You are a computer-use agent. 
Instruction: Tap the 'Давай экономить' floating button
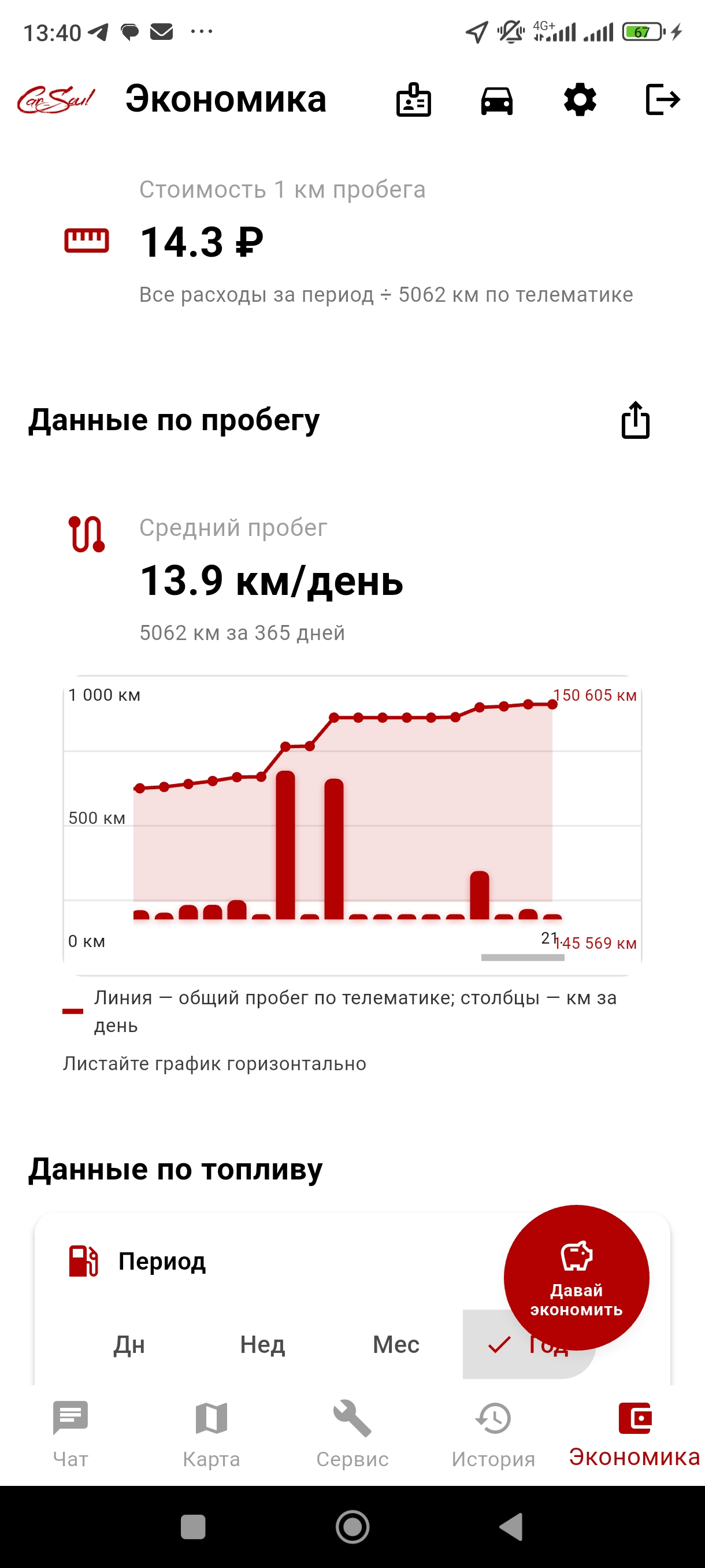pos(576,1277)
